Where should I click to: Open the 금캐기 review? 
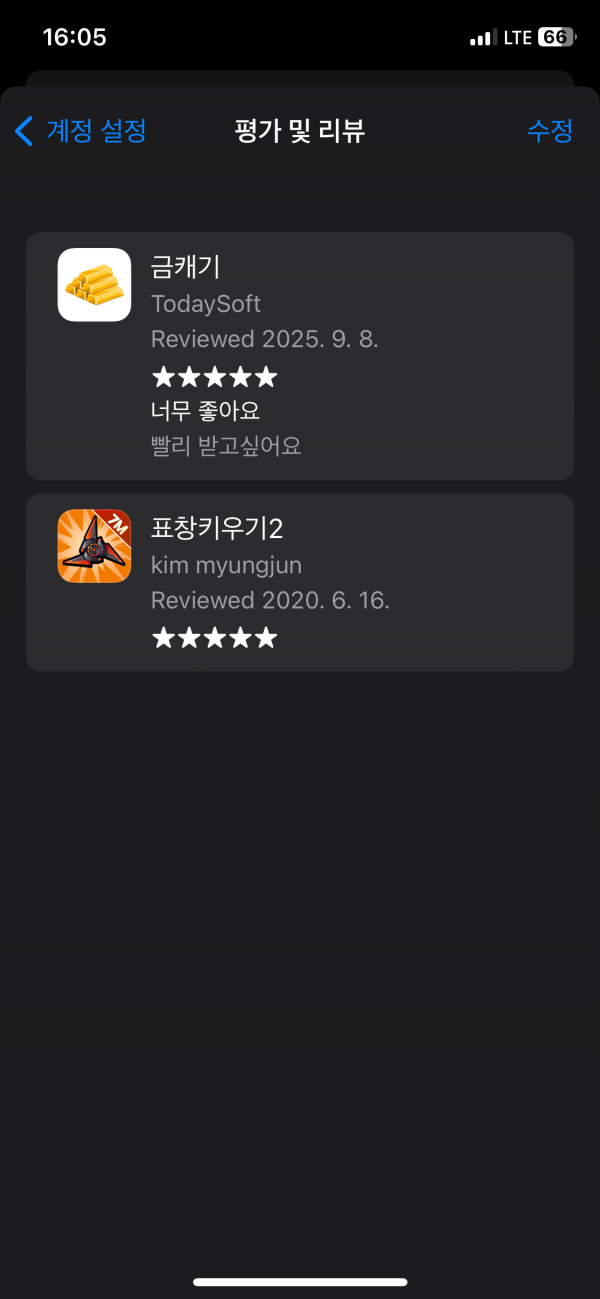[300, 356]
